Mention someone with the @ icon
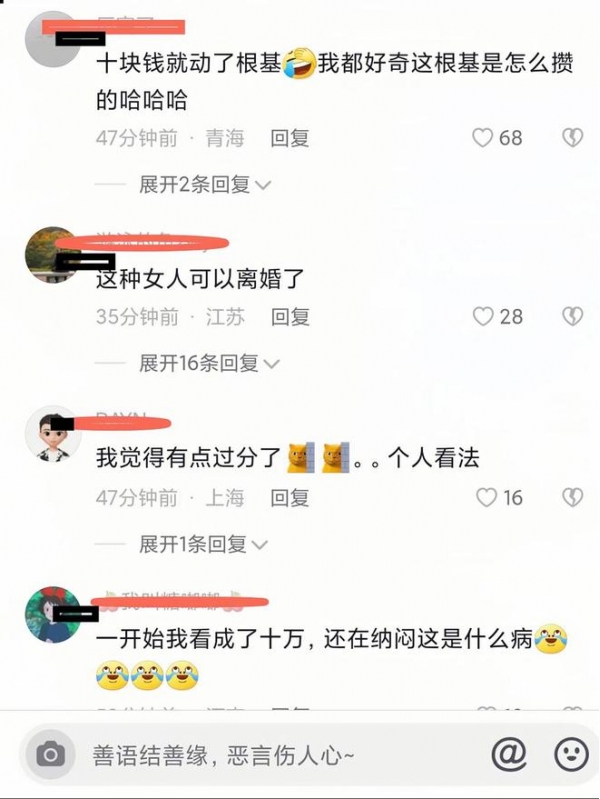Screen dimensions: 600x799 pyautogui.click(x=509, y=754)
